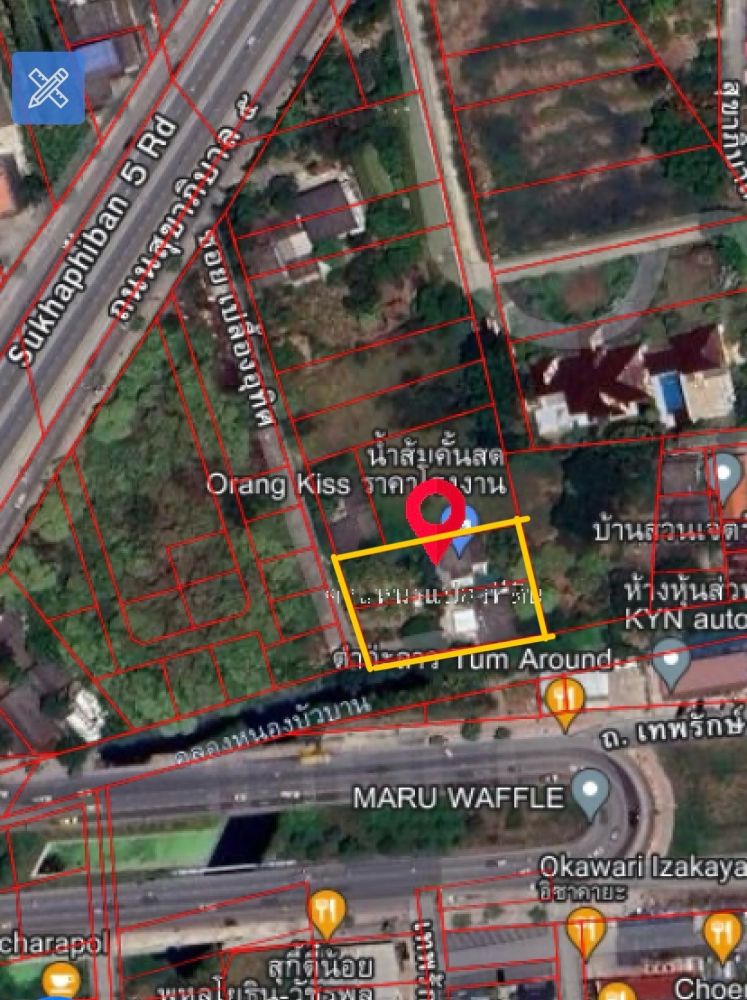Open the Tum Around restaurant pin

[x=565, y=698]
